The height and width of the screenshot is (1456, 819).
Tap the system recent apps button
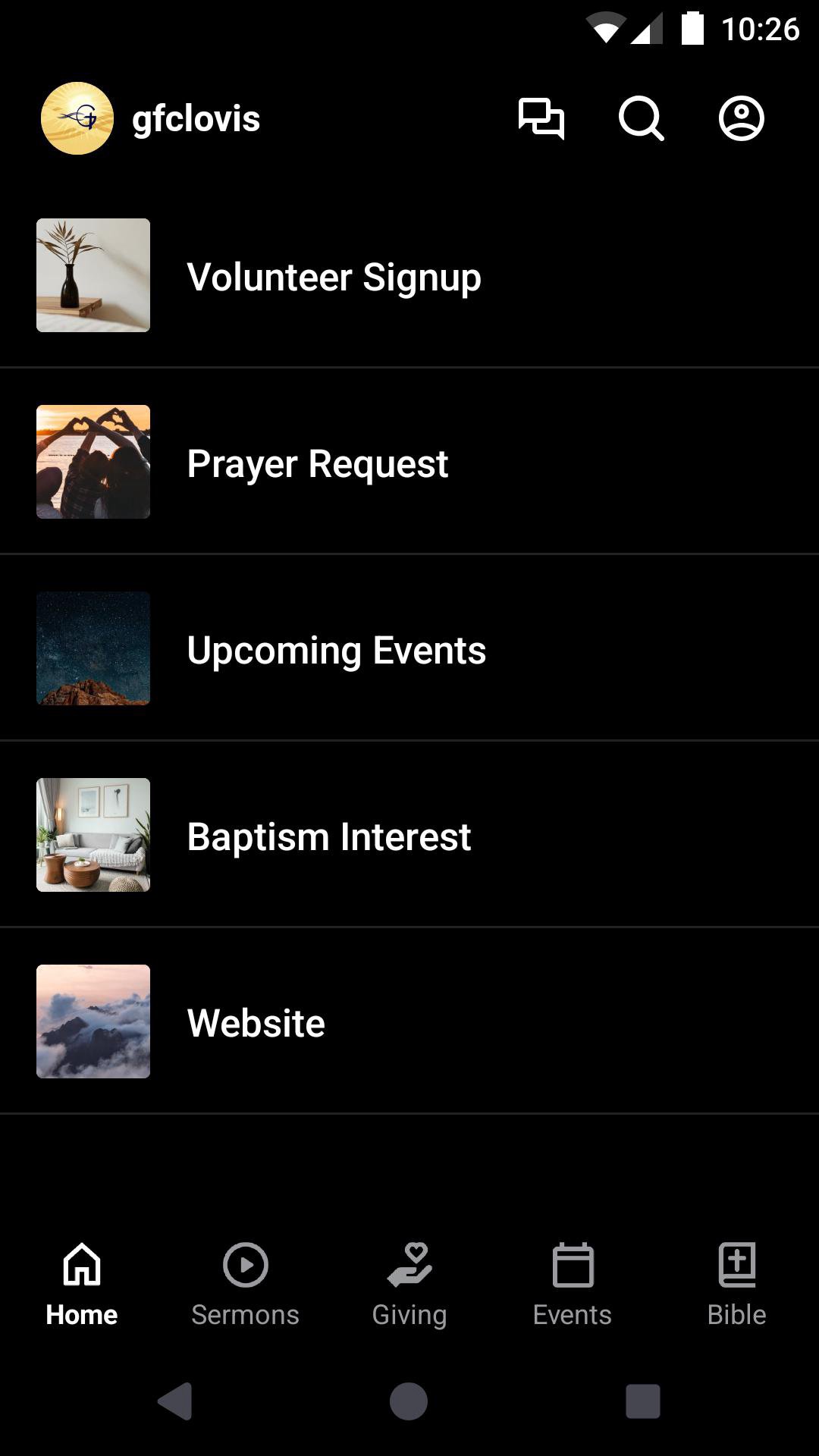pyautogui.click(x=642, y=1401)
